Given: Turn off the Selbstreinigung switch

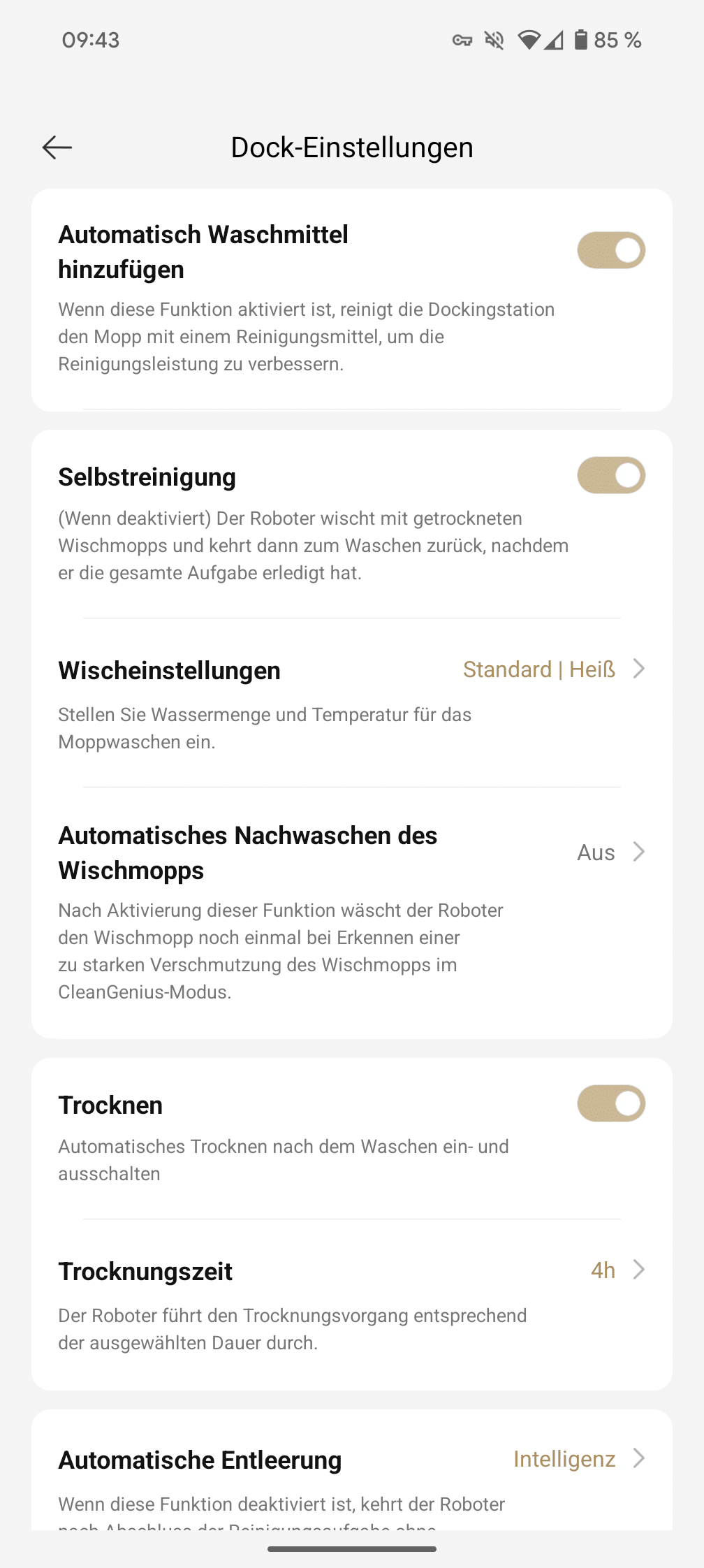Looking at the screenshot, I should (x=610, y=476).
